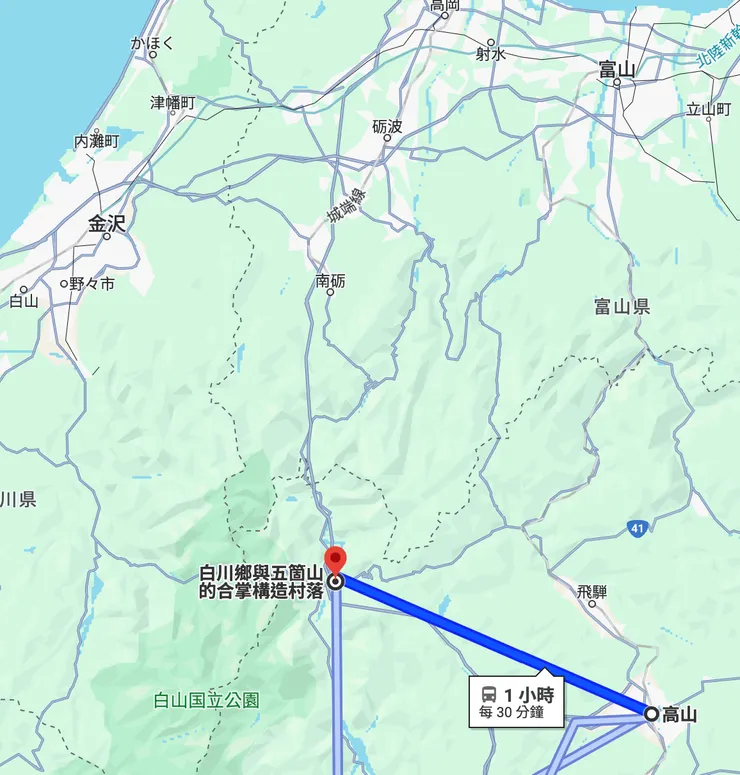This screenshot has height=775, width=740.
Task: Open the 1 小時 bus route callout
Action: 517,701
